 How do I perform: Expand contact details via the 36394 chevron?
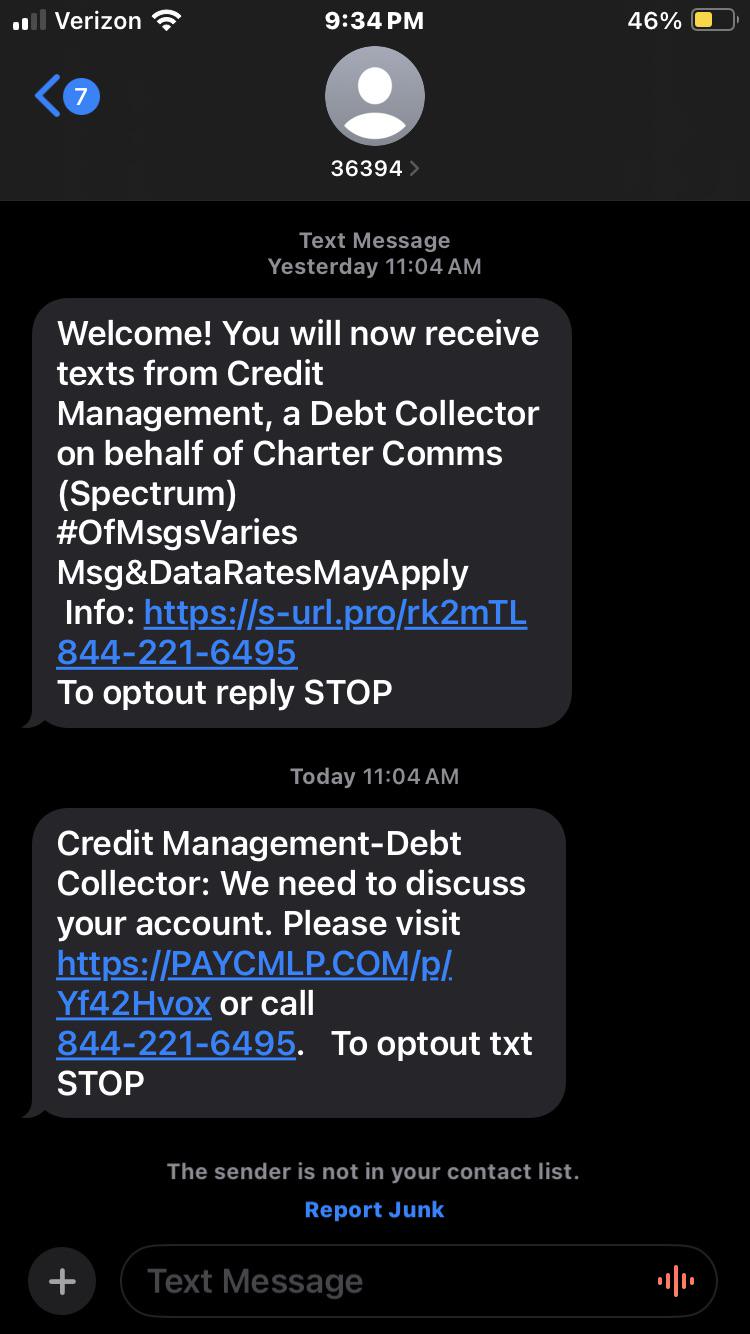pos(414,167)
